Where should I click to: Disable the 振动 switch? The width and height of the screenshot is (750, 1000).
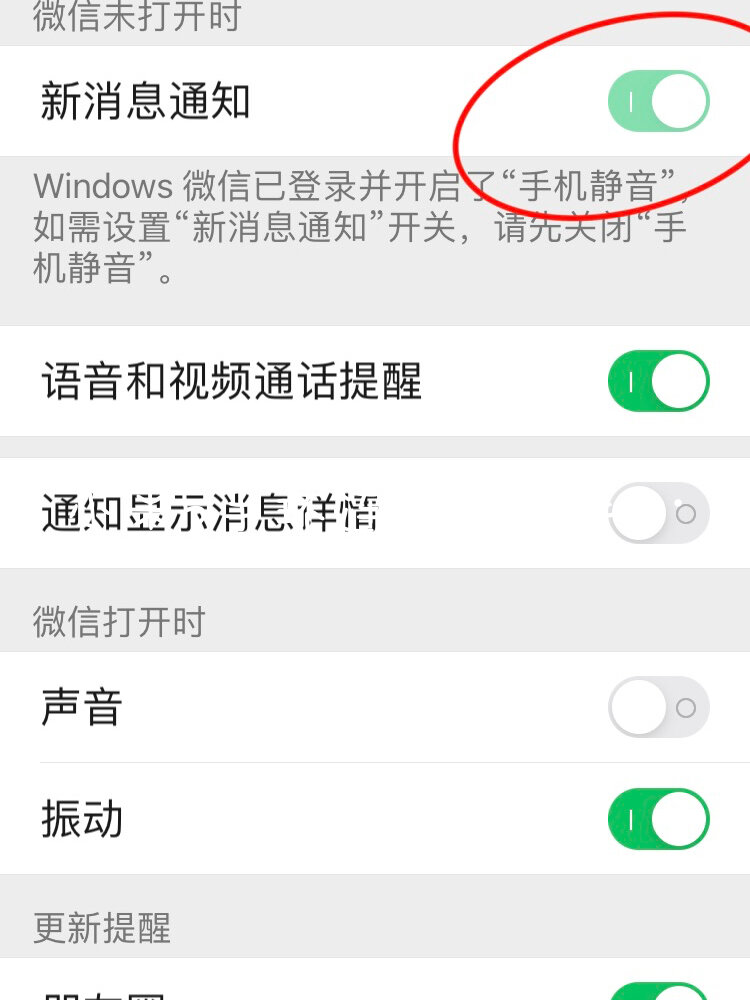pos(658,819)
